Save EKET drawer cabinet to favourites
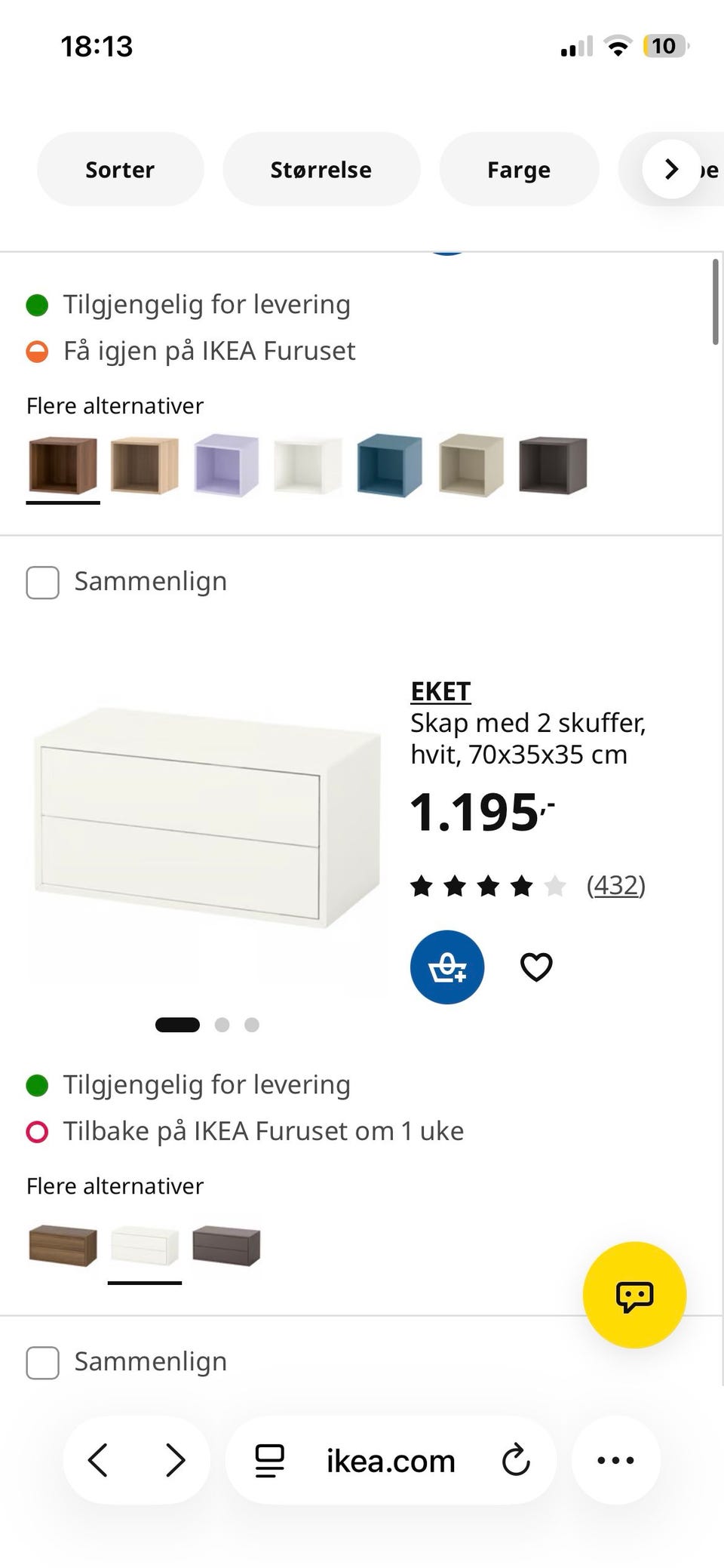 click(x=536, y=967)
